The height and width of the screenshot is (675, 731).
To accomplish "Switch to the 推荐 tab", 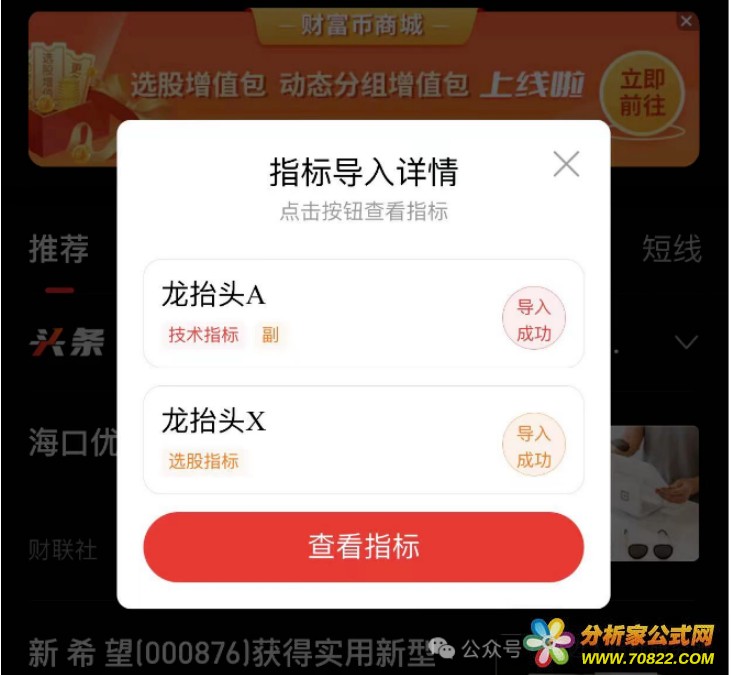I will point(59,249).
